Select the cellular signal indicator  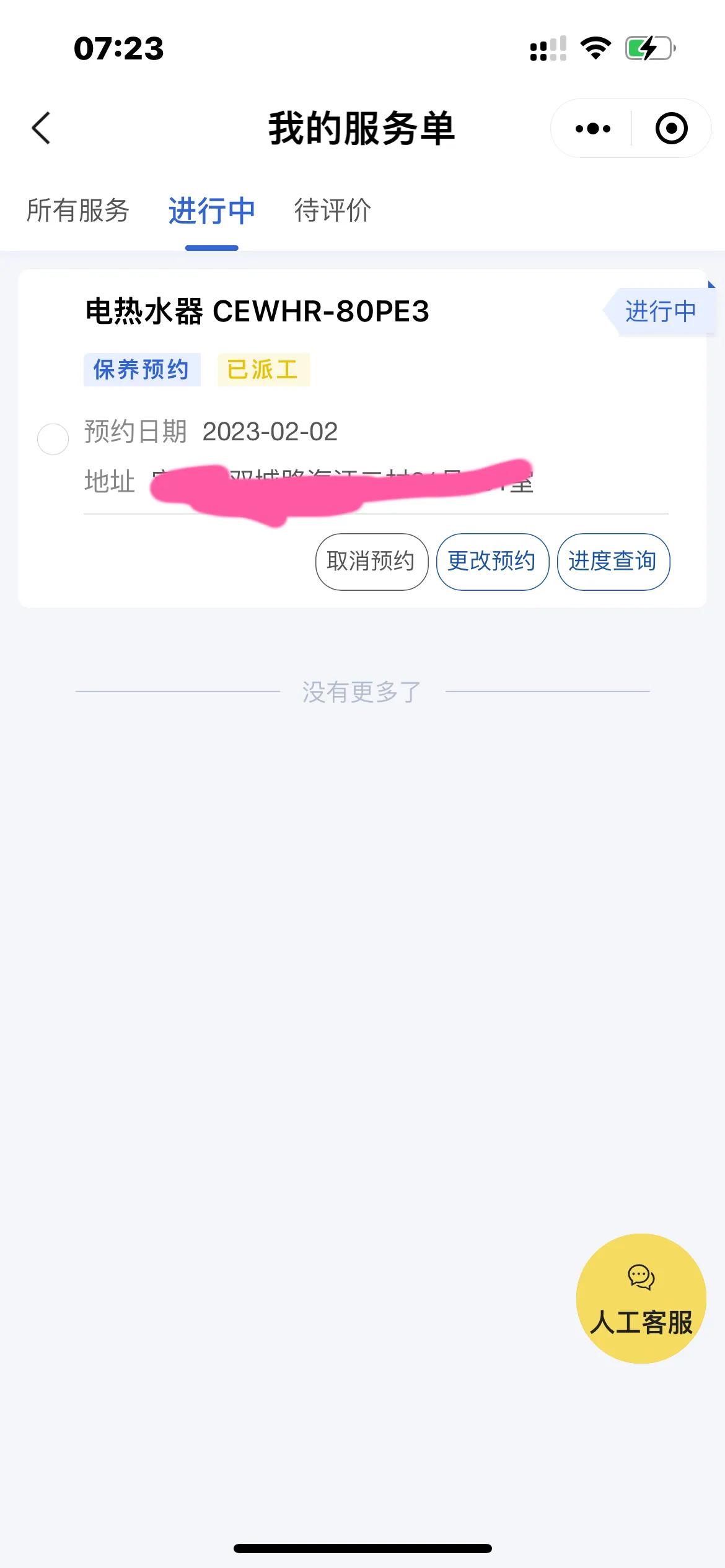click(548, 49)
